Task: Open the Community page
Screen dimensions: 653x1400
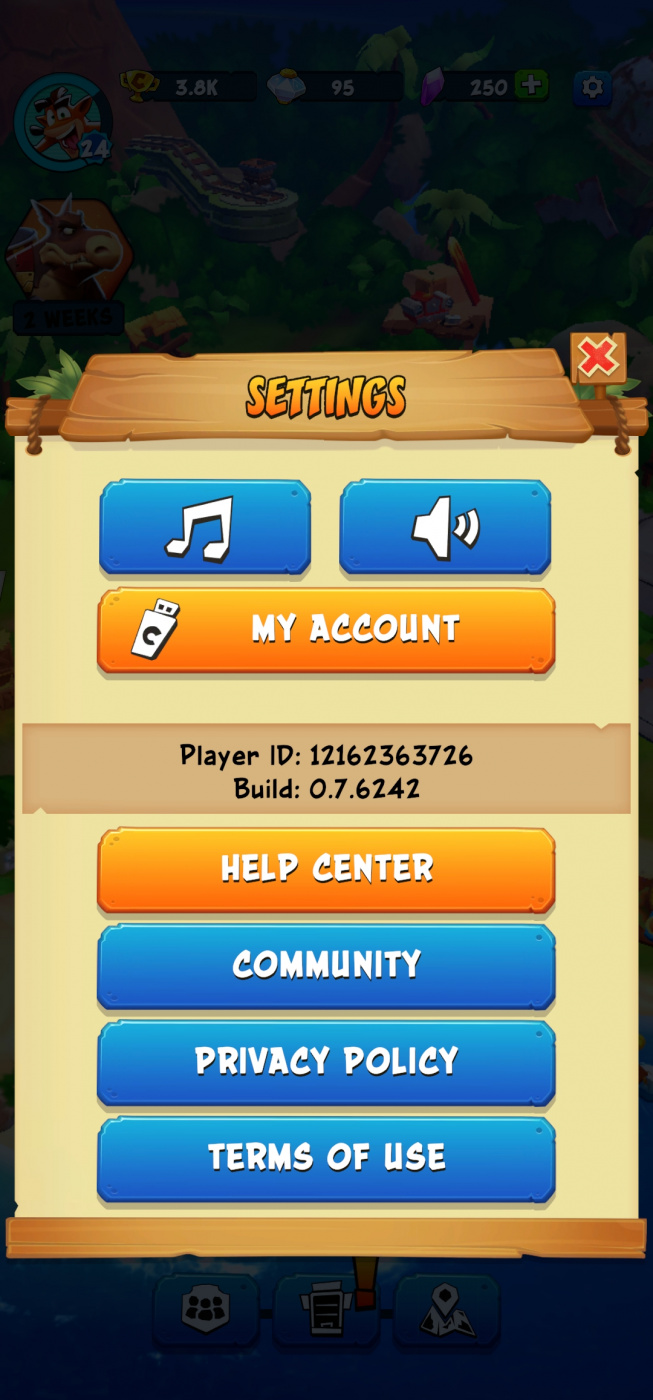Action: coord(326,964)
